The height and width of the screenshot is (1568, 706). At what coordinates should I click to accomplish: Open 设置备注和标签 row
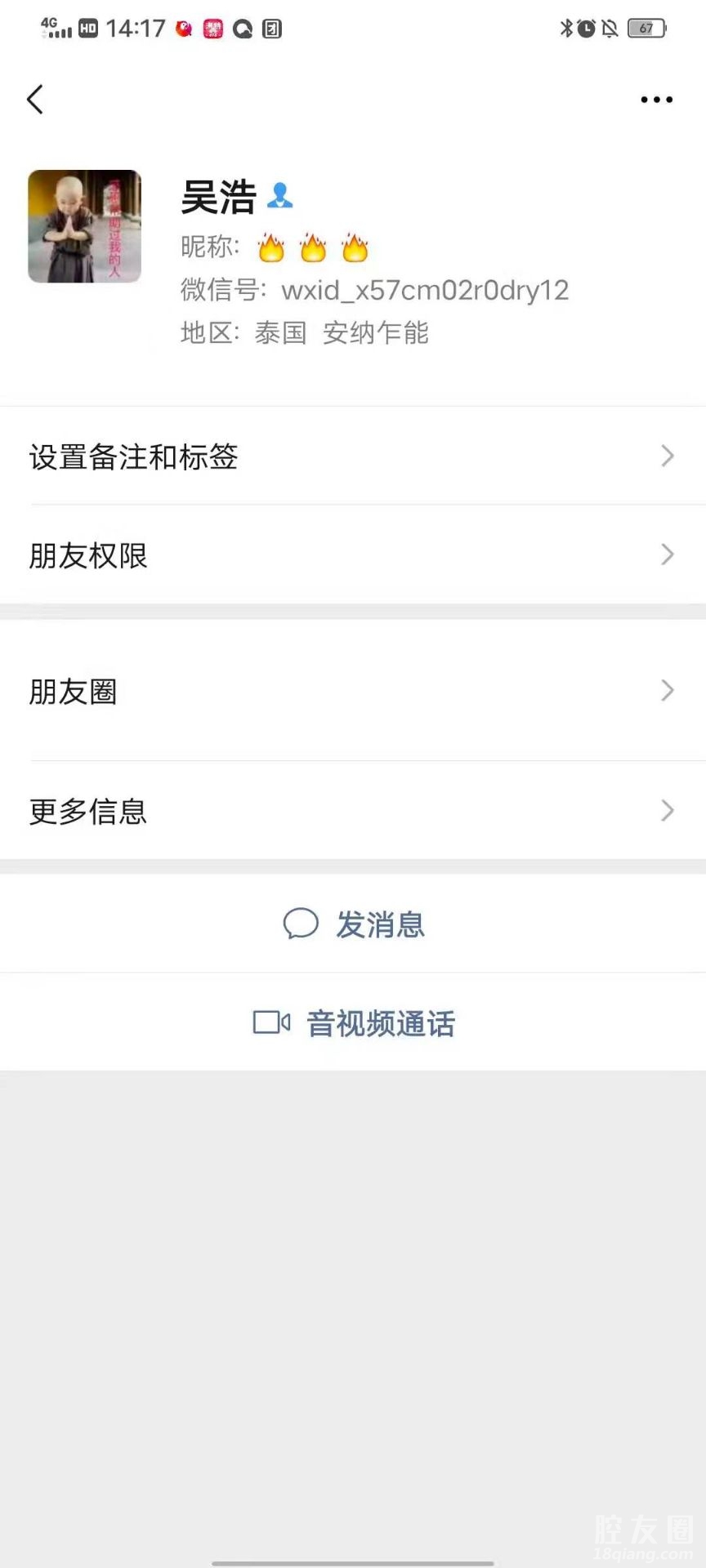coord(353,457)
